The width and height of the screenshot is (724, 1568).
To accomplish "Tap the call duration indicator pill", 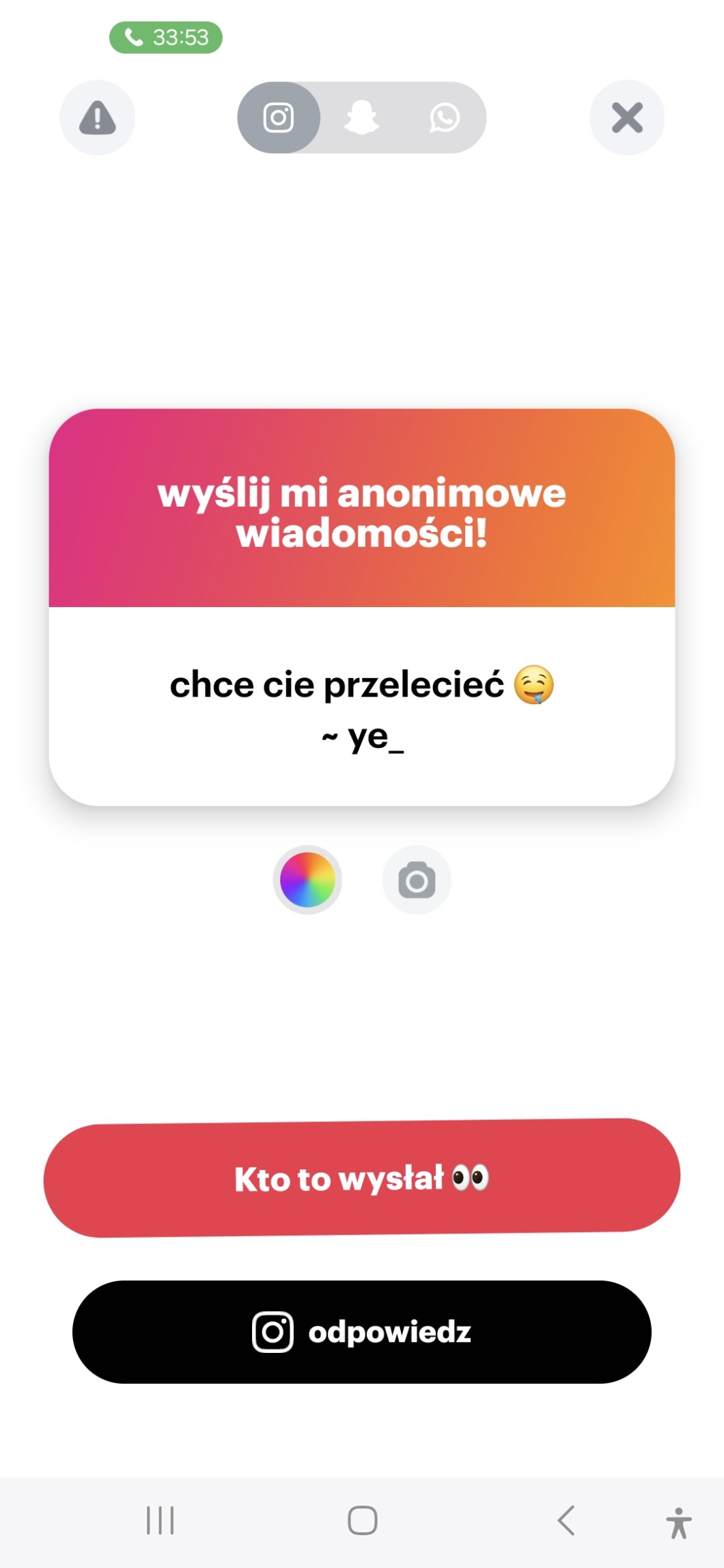I will pyautogui.click(x=166, y=37).
